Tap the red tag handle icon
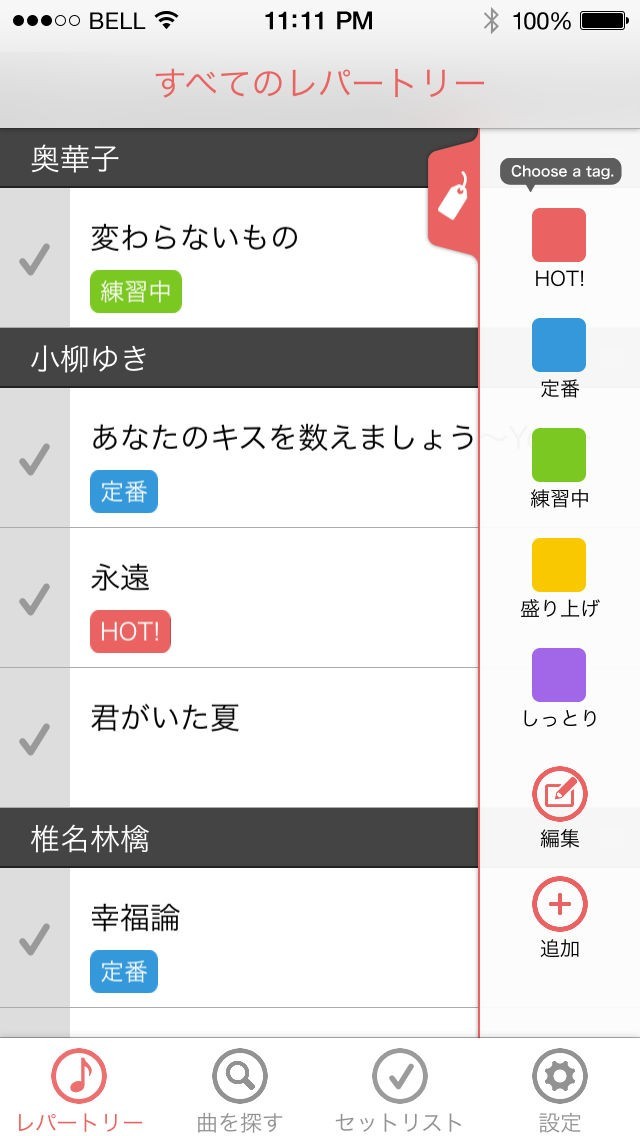Screen dimensions: 640x1136 453,196
